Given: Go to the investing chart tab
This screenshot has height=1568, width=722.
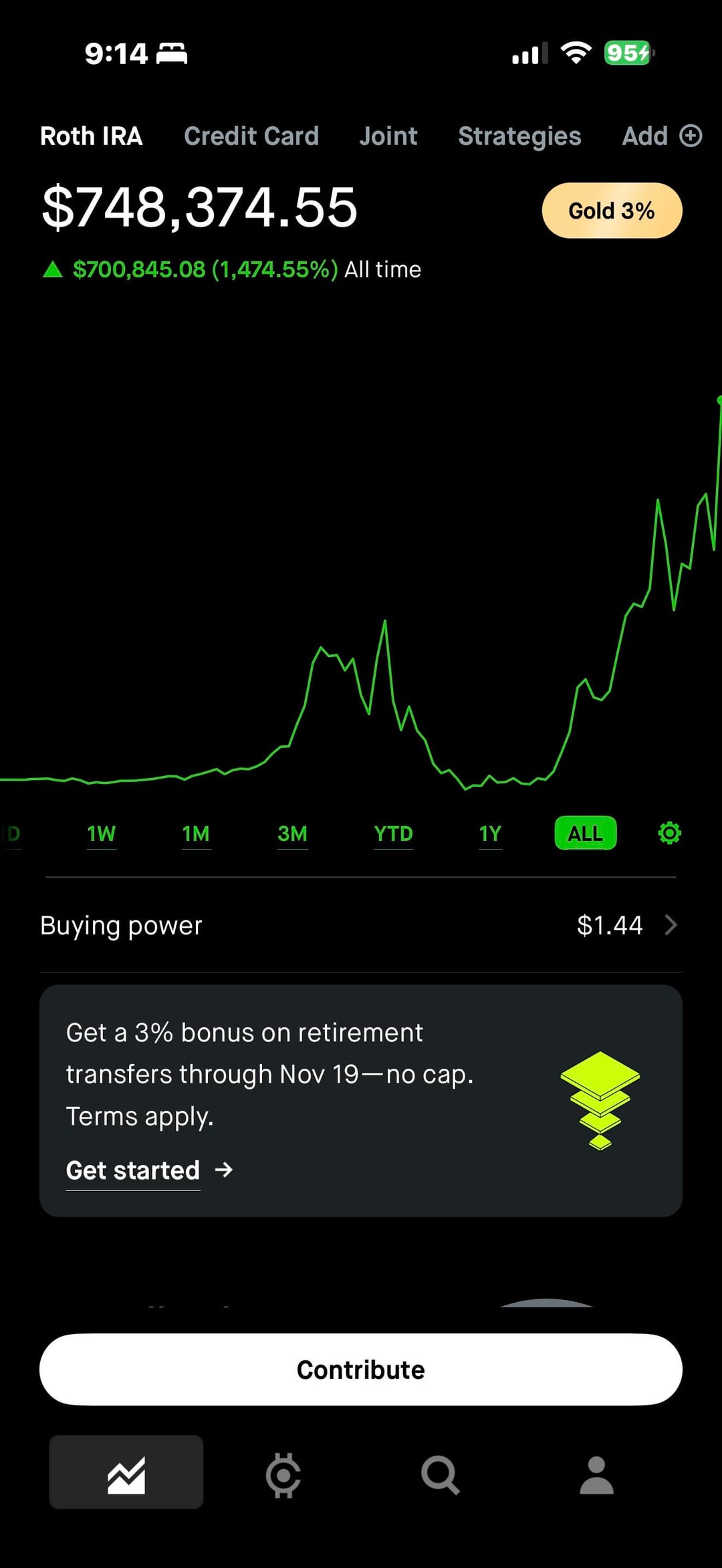Looking at the screenshot, I should click(x=126, y=1475).
